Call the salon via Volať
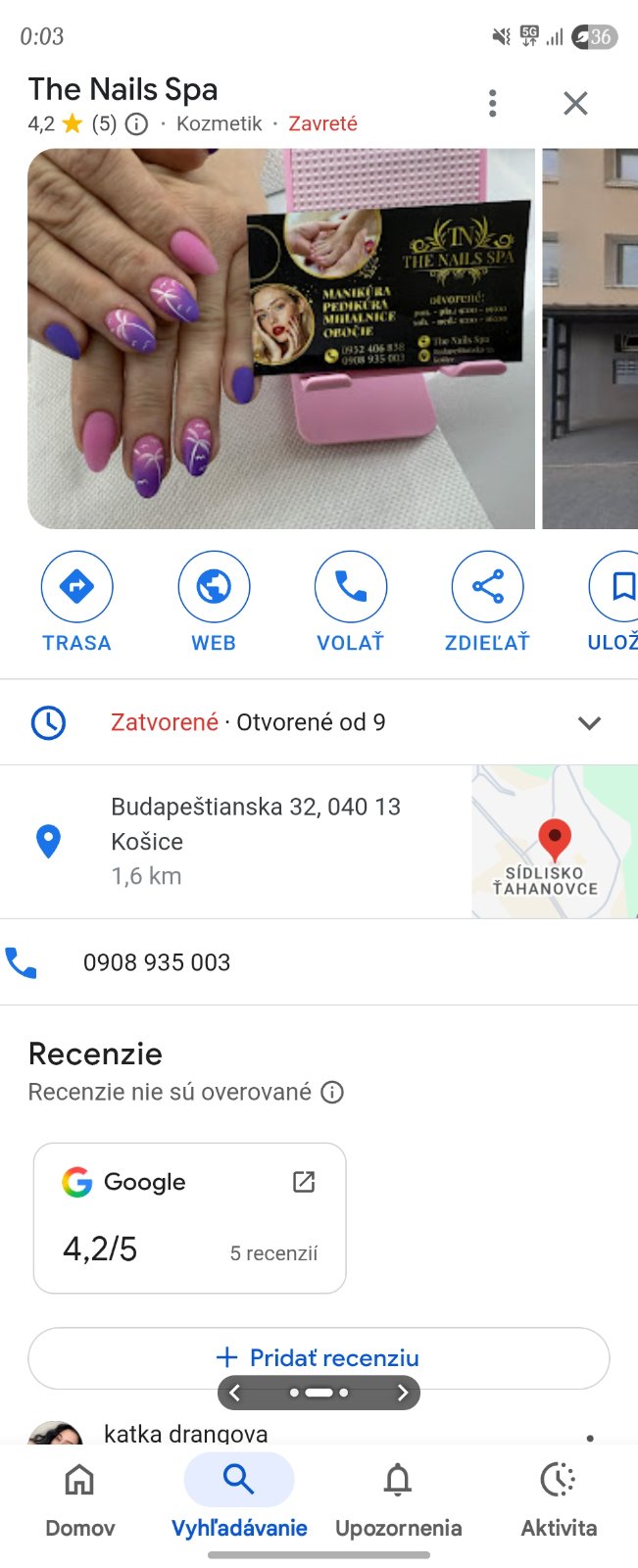Image resolution: width=638 pixels, height=1568 pixels. (350, 602)
